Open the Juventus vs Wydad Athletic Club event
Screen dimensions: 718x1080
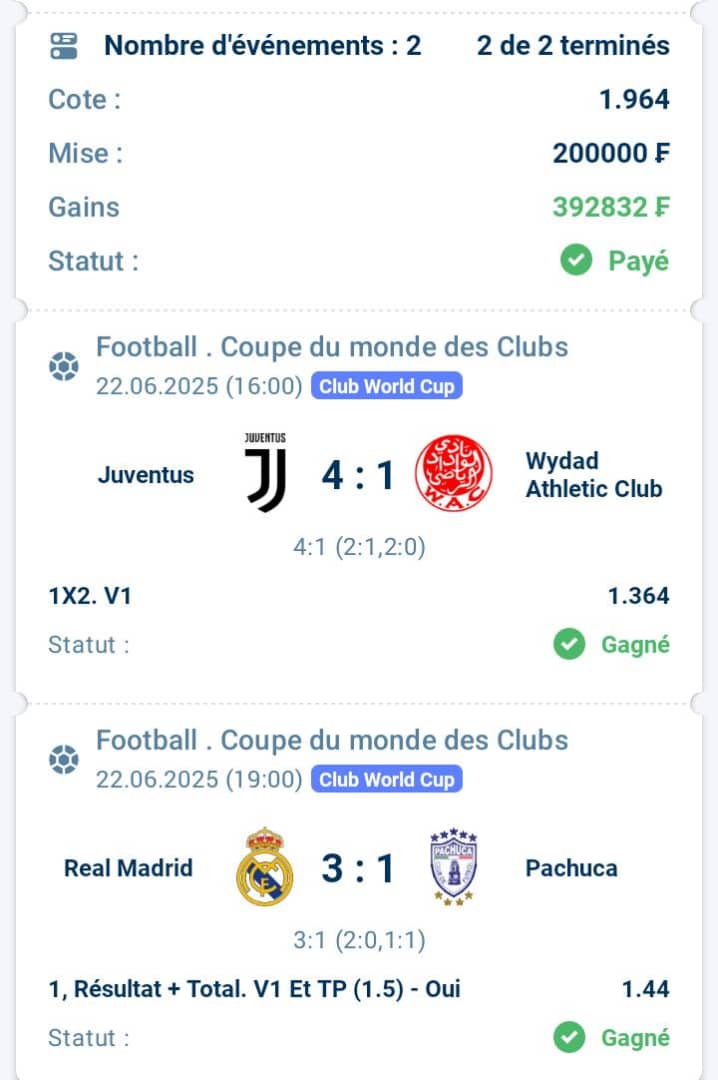pyautogui.click(x=359, y=476)
